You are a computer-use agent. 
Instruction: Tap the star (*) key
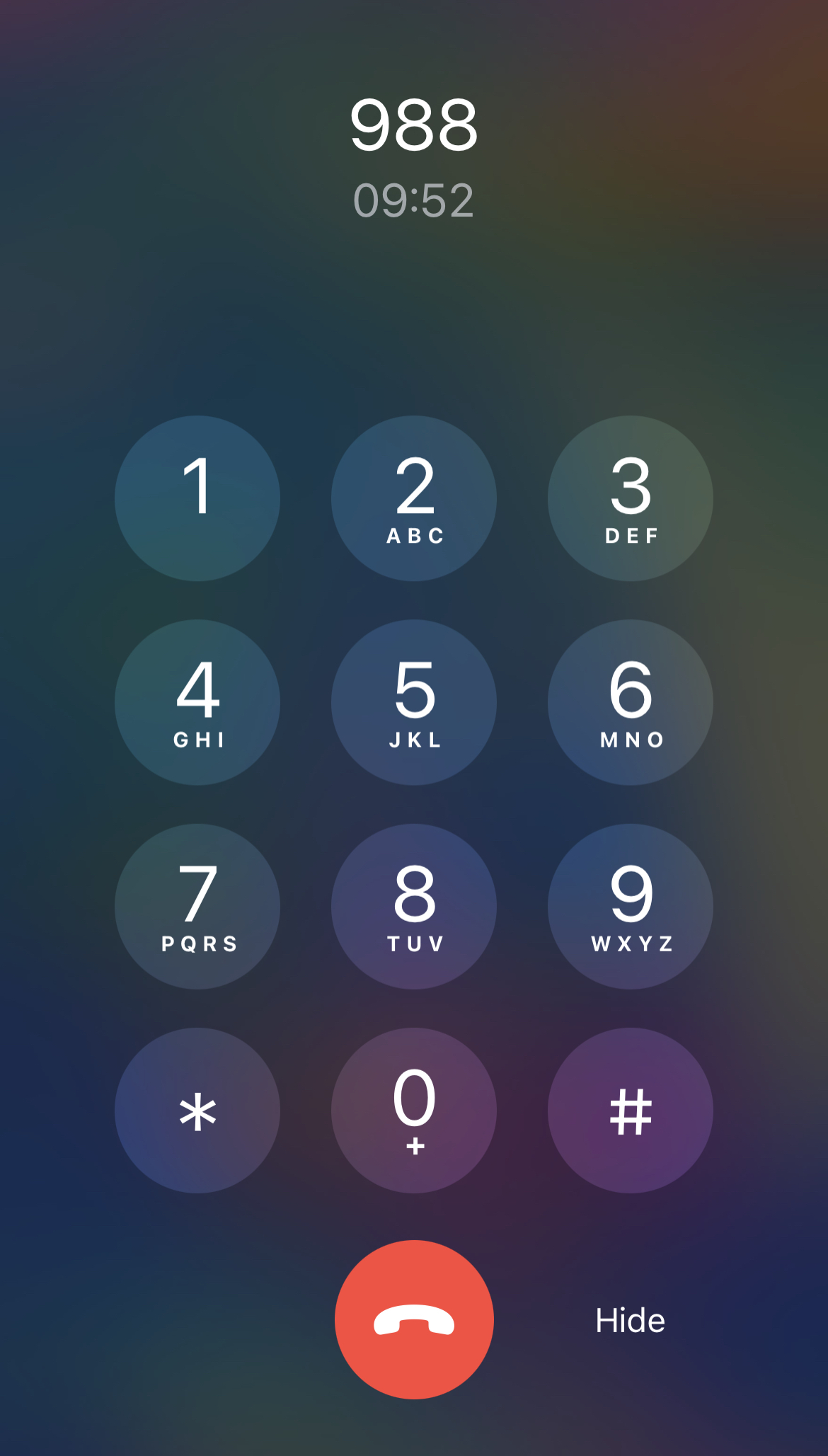point(197,1110)
